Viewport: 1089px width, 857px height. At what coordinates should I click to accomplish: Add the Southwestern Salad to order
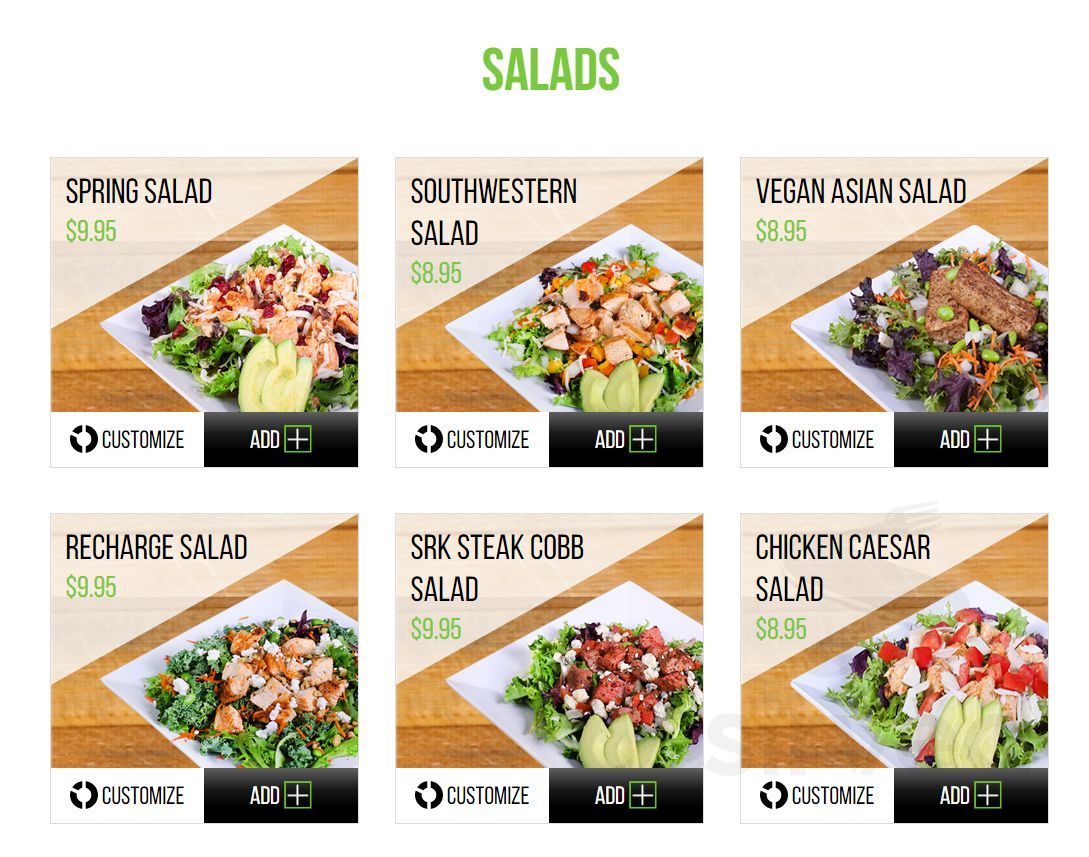626,440
